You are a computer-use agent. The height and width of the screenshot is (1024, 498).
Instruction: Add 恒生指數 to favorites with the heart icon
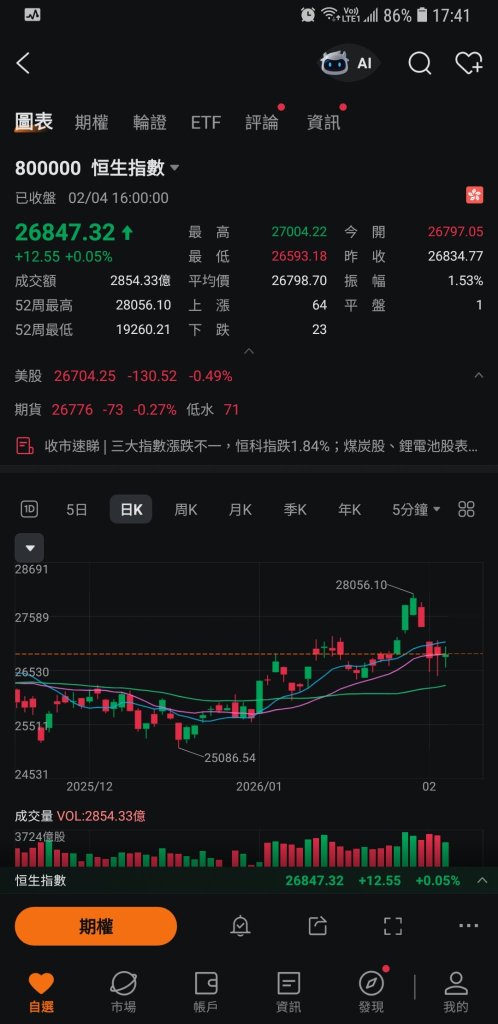[469, 63]
